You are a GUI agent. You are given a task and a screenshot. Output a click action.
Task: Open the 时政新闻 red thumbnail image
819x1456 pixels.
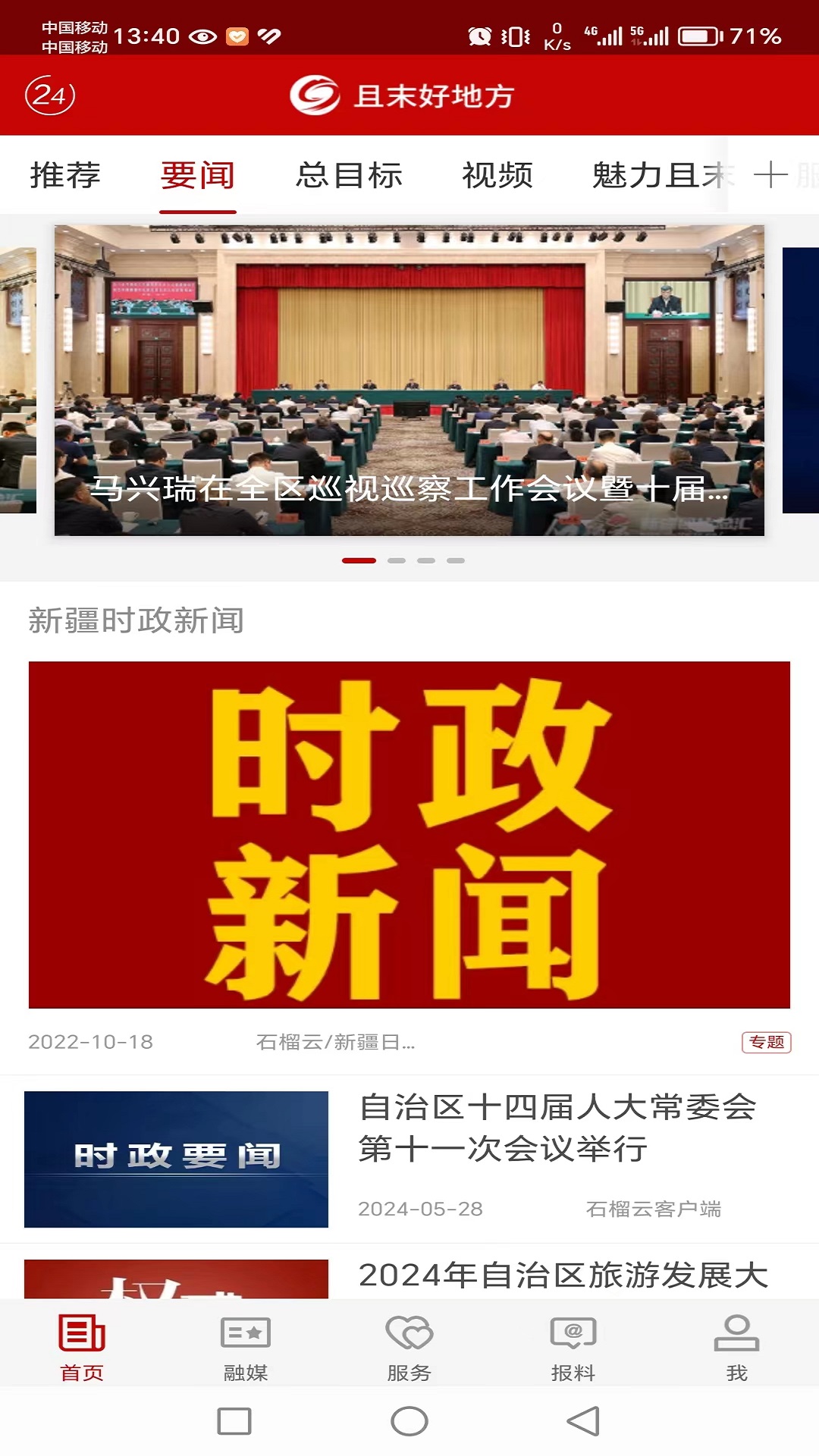click(x=409, y=834)
